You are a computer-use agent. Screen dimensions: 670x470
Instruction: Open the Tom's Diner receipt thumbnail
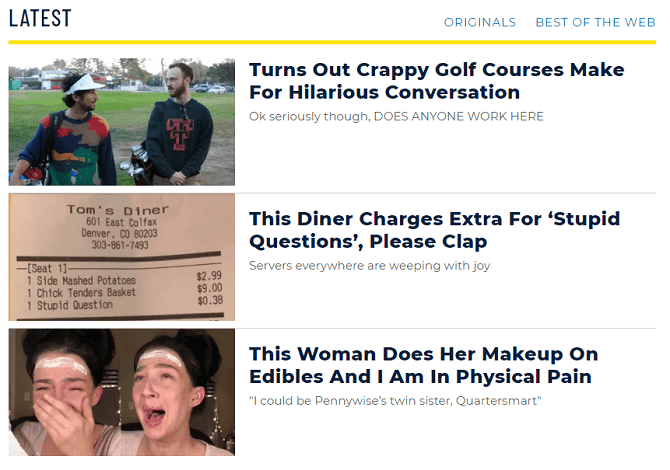point(121,257)
